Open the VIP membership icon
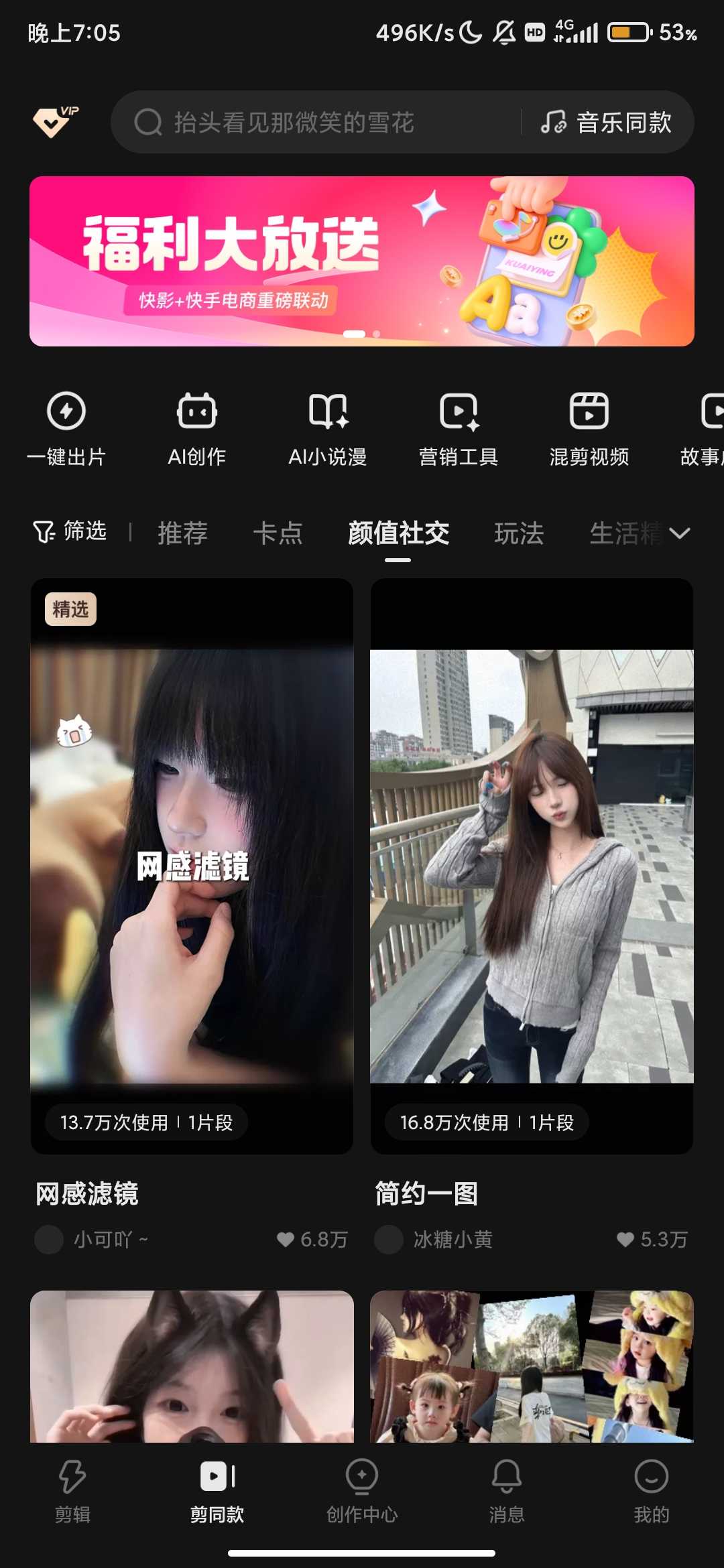 [55, 121]
